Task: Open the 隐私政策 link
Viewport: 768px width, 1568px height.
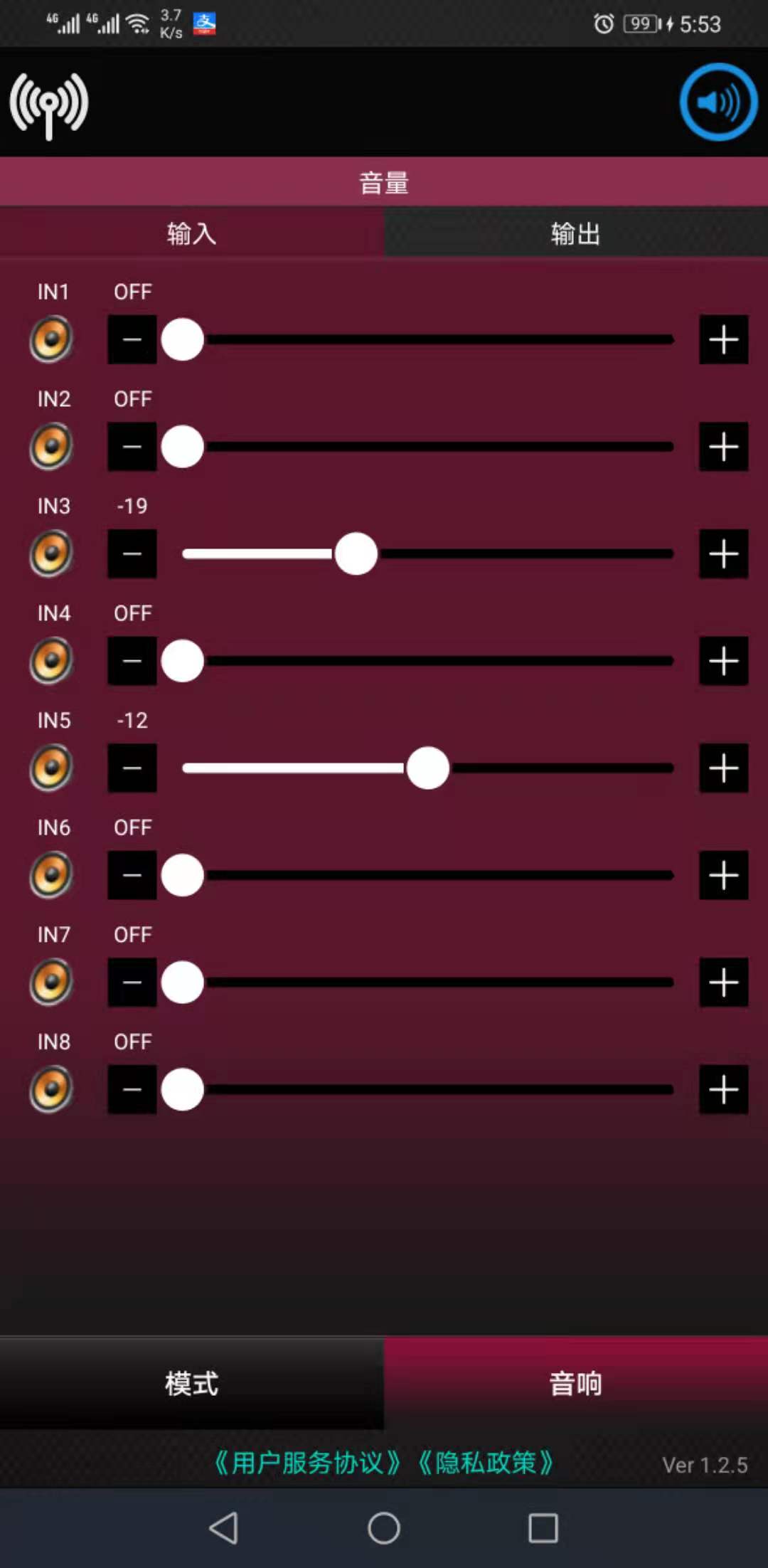Action: (x=486, y=1463)
